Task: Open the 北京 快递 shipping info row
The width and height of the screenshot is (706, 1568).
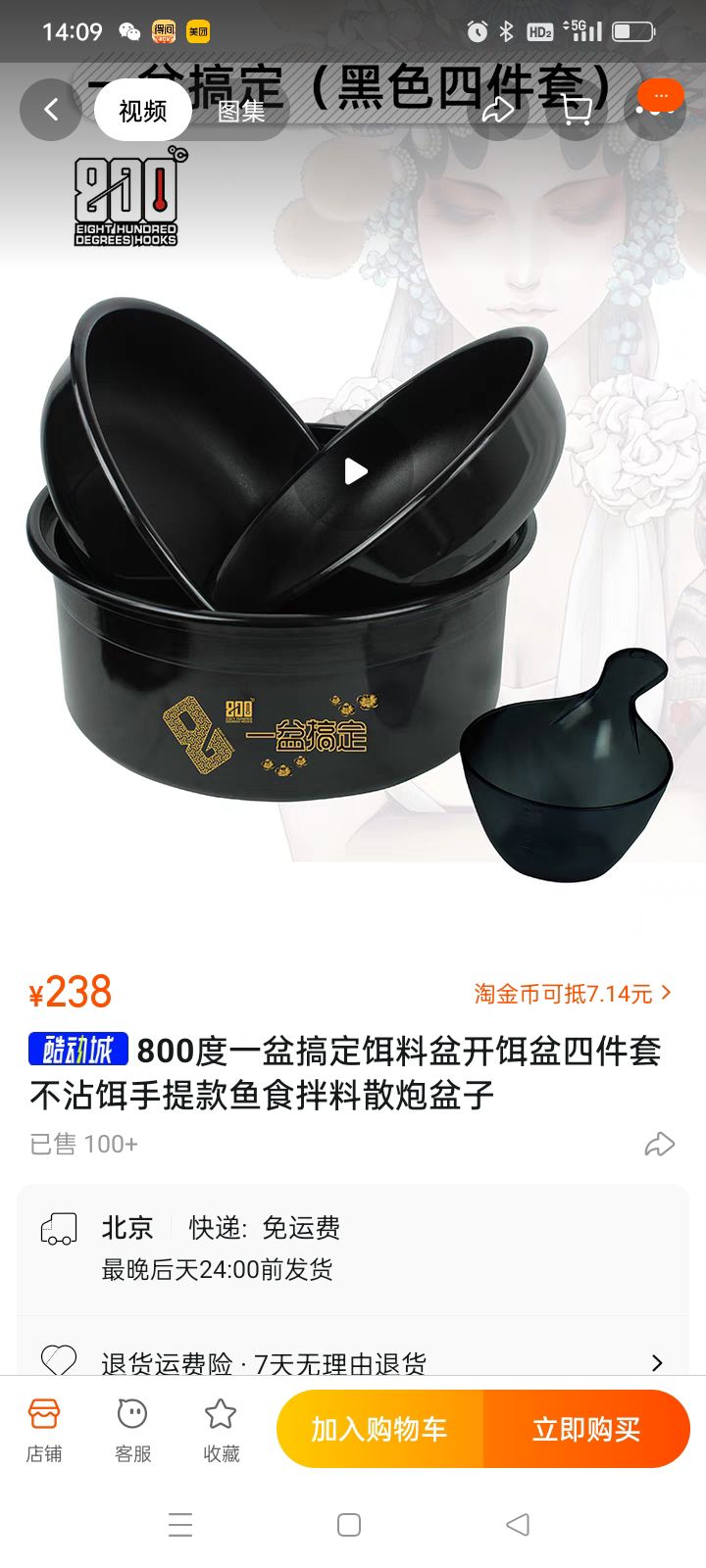Action: [353, 1249]
